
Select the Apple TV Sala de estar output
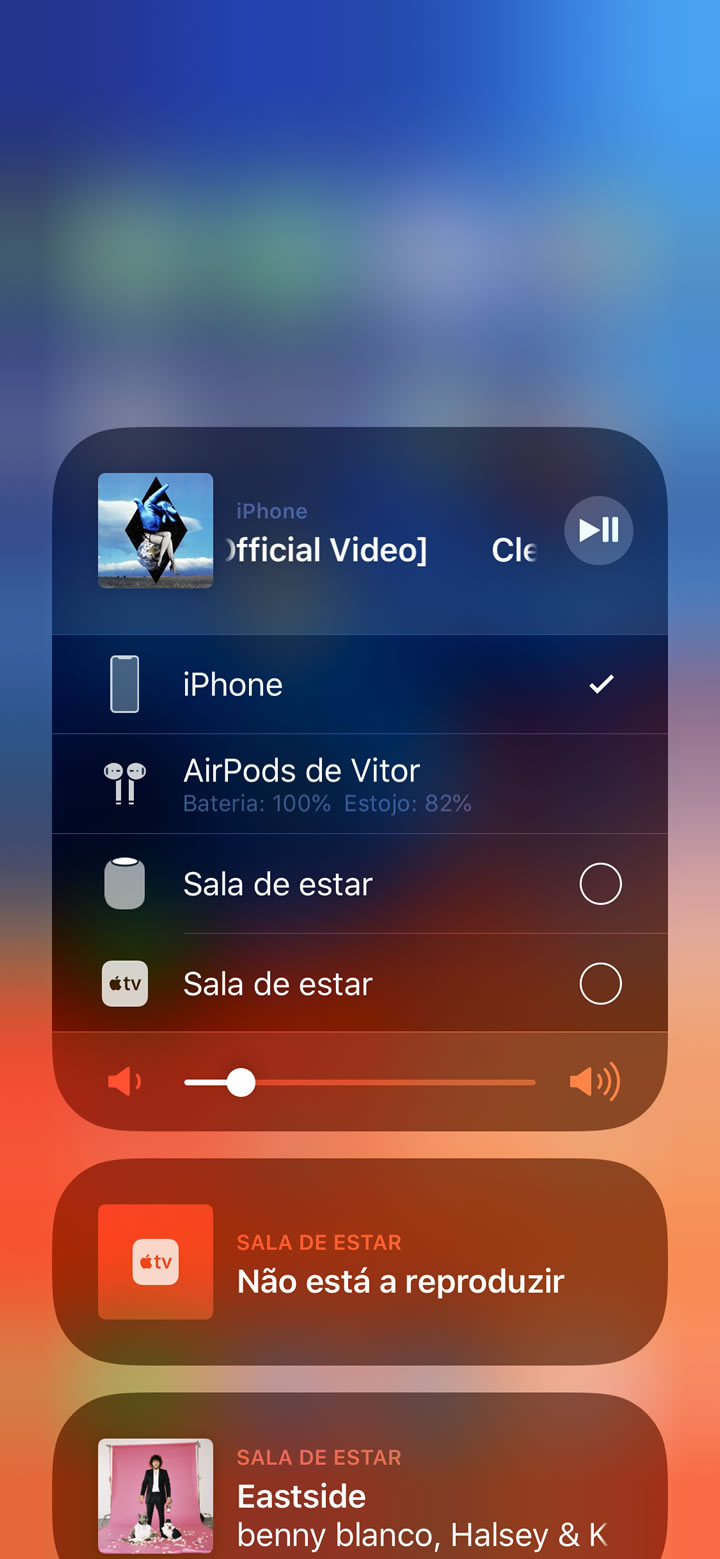tap(360, 984)
